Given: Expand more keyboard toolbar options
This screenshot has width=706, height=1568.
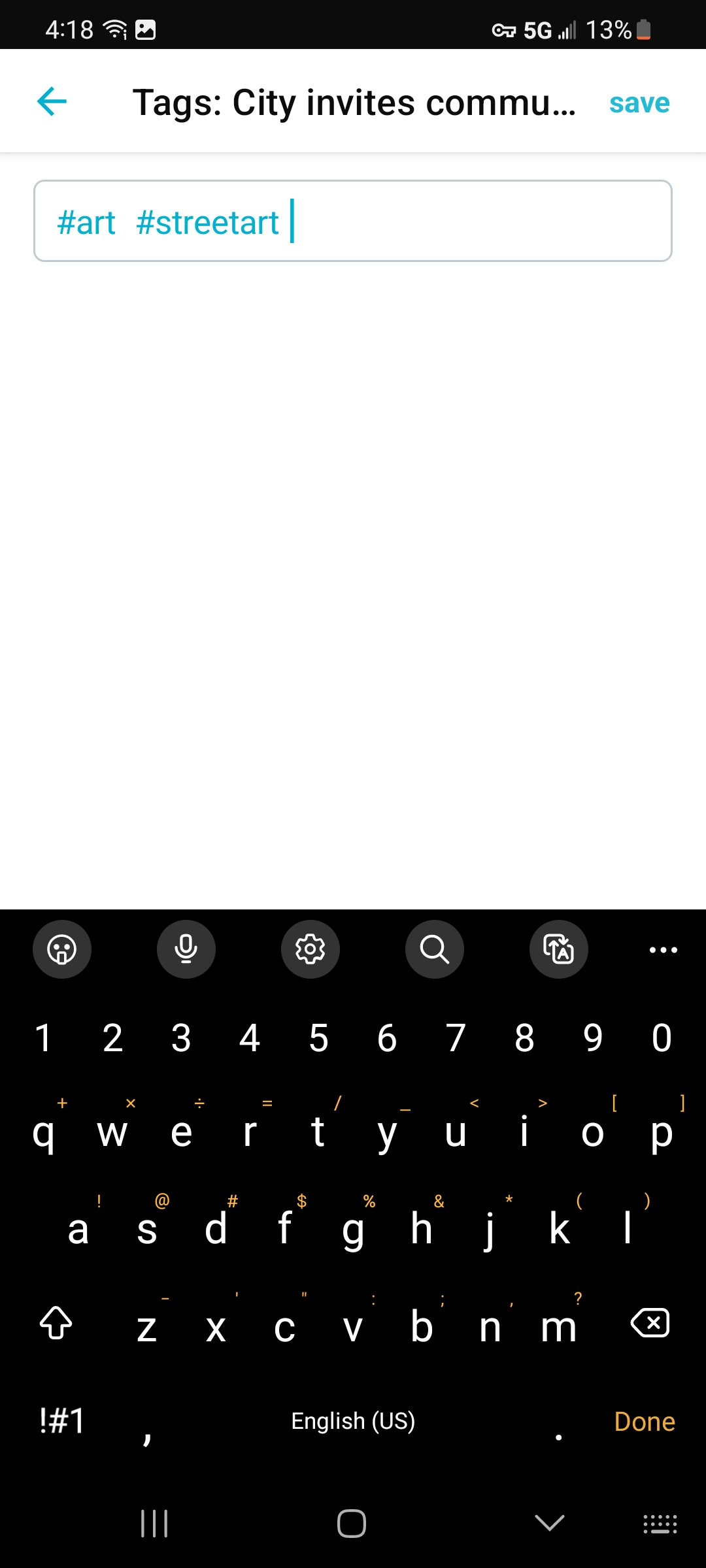Looking at the screenshot, I should tap(664, 949).
